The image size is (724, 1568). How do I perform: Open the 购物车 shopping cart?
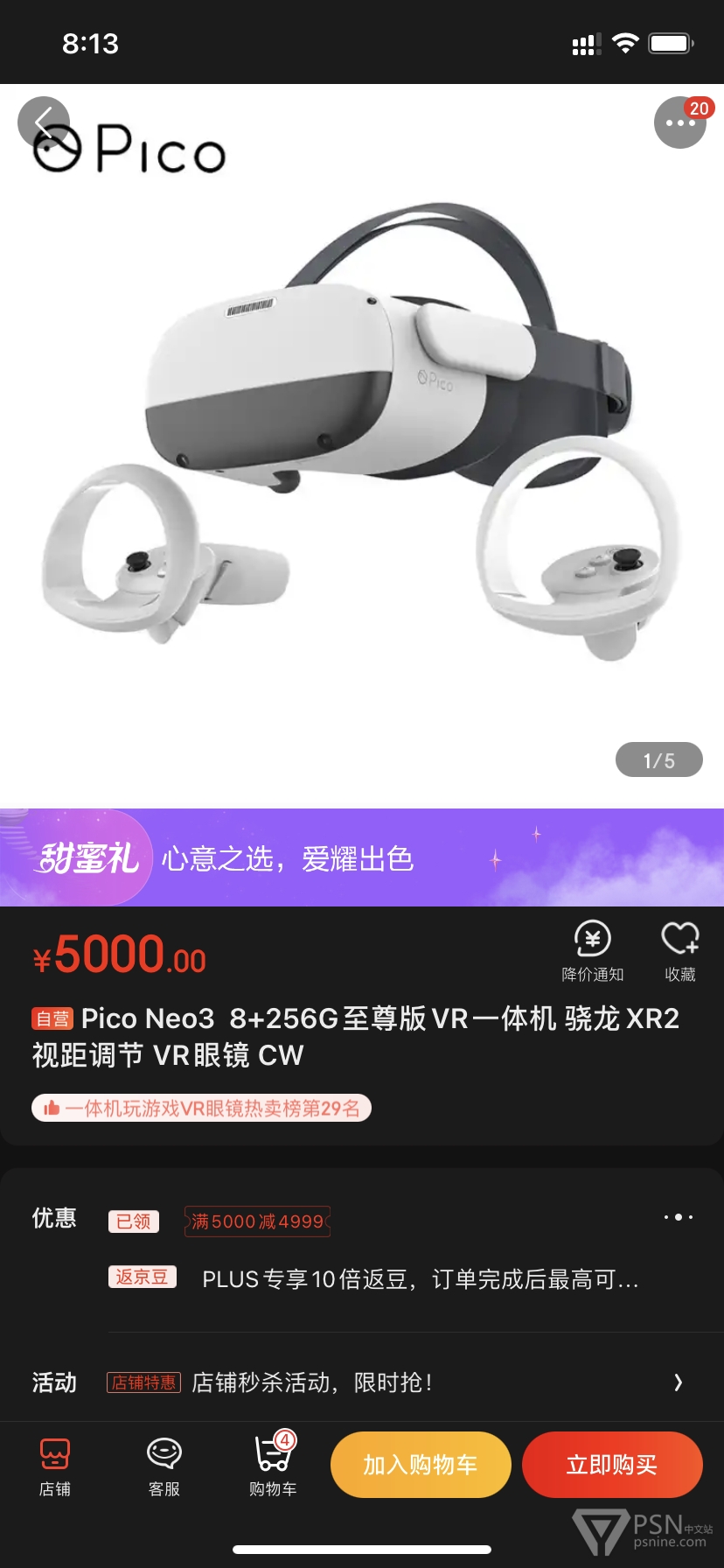coord(273,1465)
